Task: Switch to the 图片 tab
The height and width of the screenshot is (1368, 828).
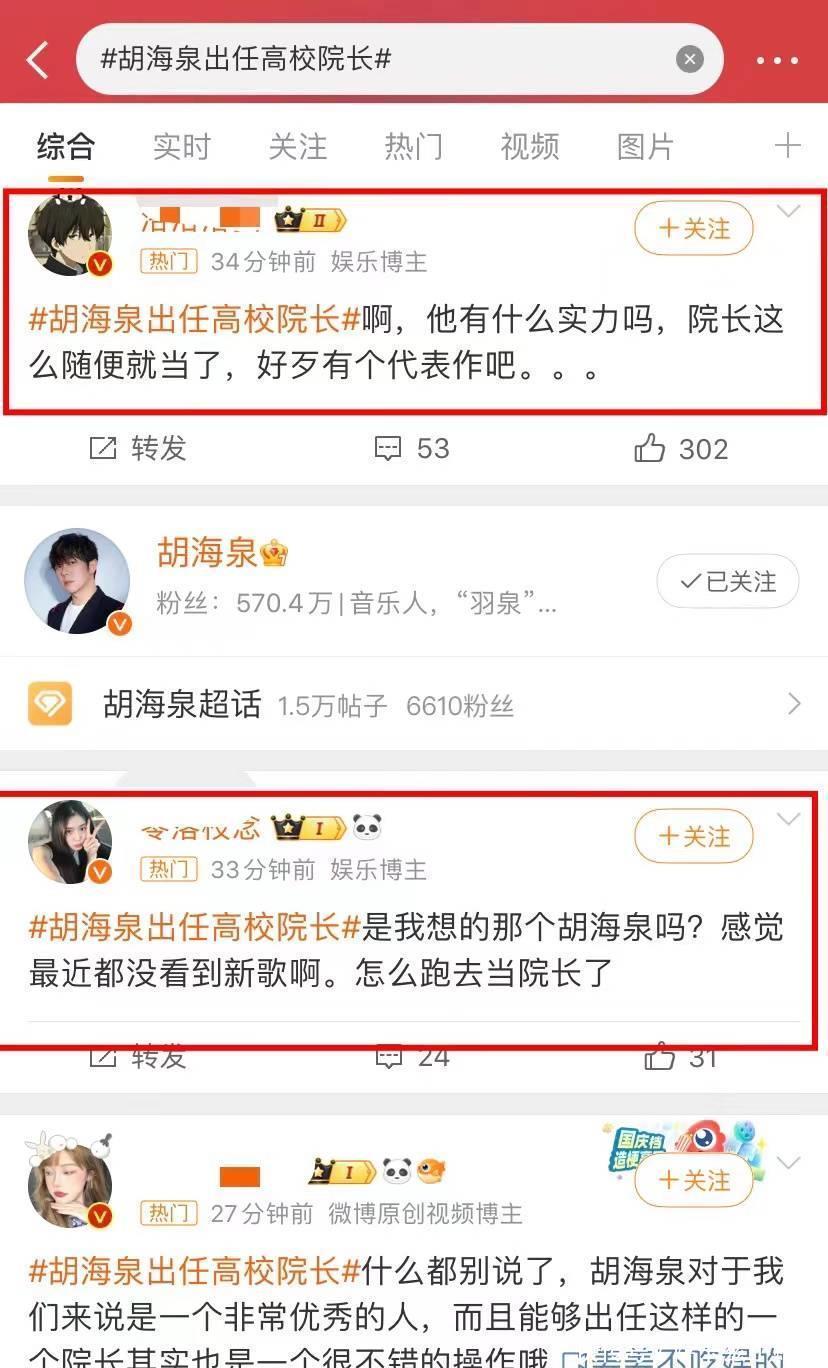Action: pos(645,147)
